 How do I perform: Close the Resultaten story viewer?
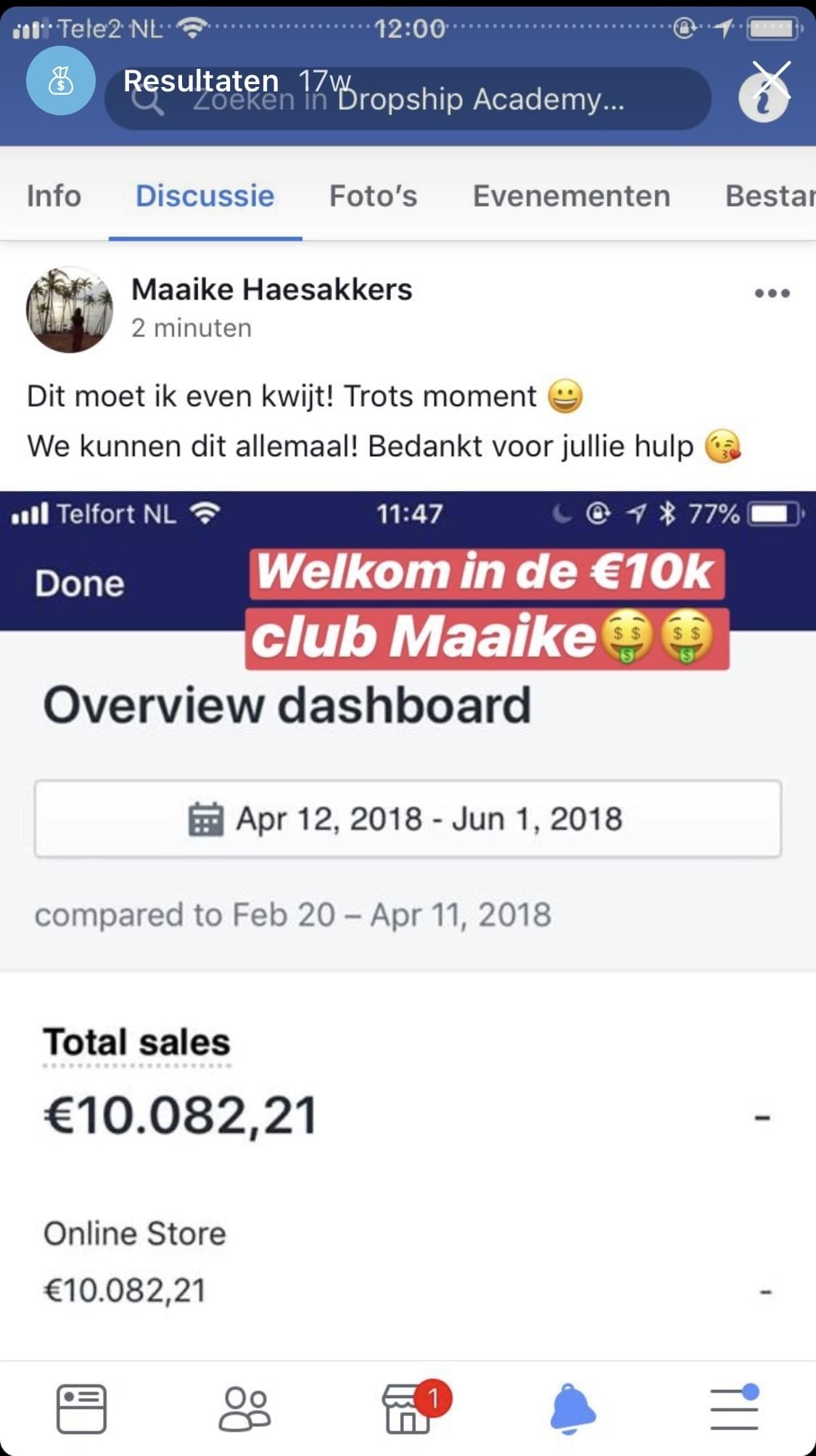pyautogui.click(x=770, y=79)
